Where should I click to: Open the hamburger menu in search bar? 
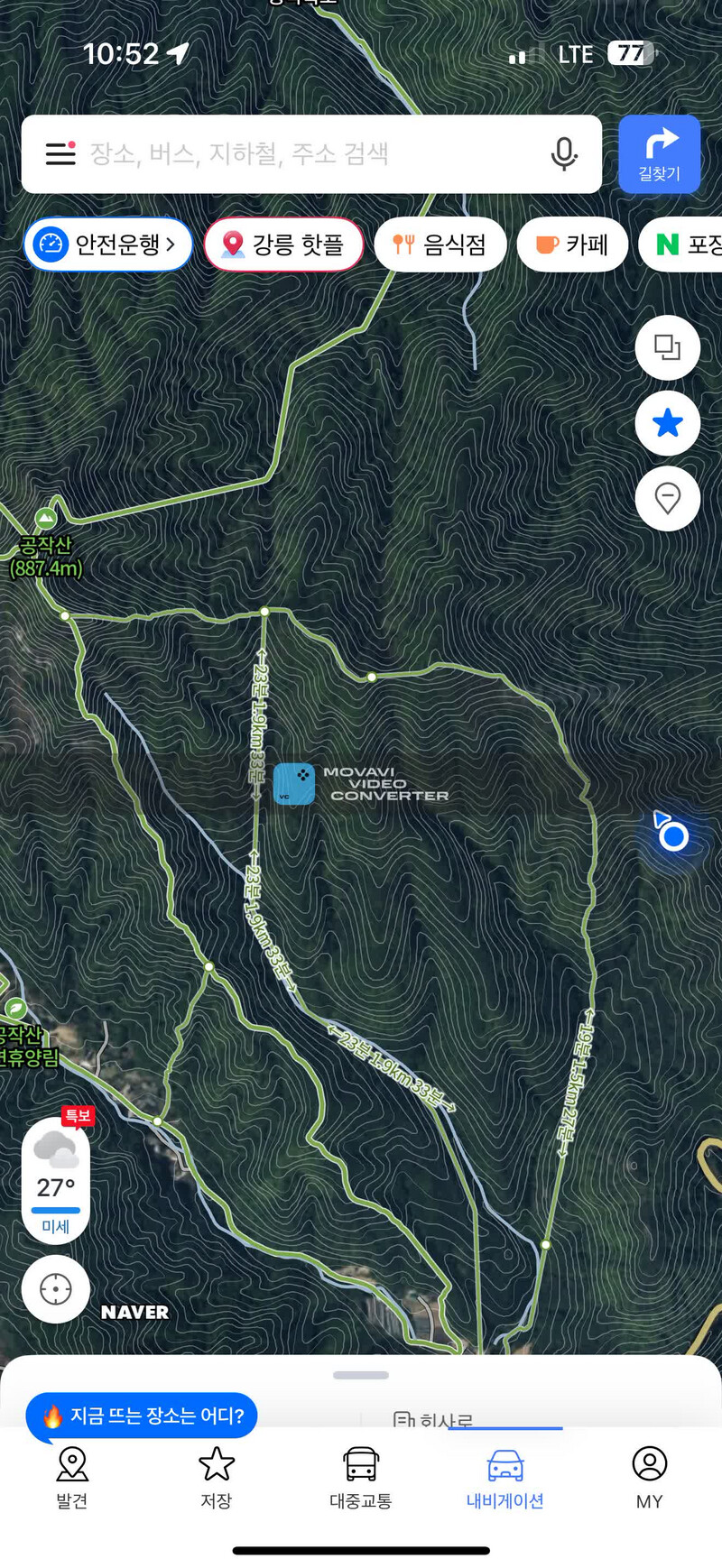[60, 153]
